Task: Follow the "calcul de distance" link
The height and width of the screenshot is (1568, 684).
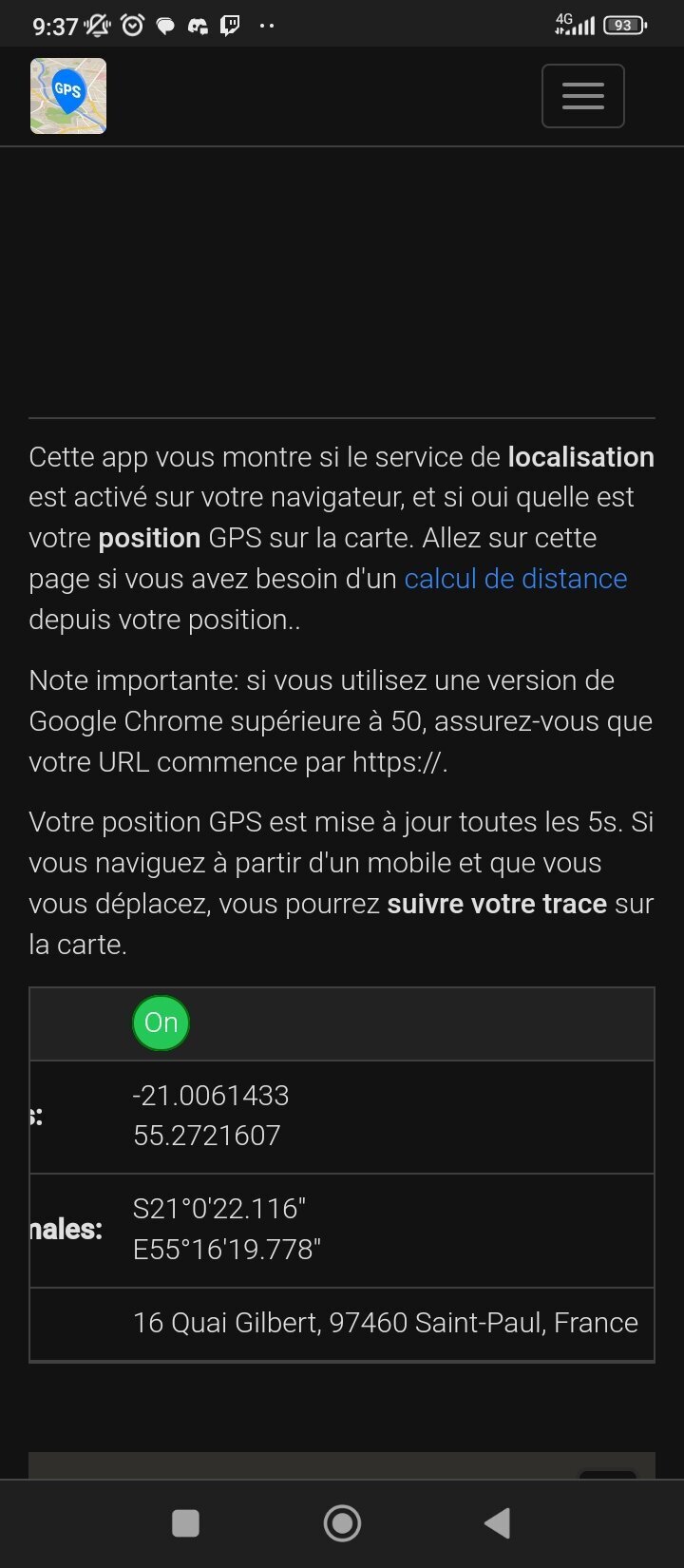Action: click(x=516, y=579)
